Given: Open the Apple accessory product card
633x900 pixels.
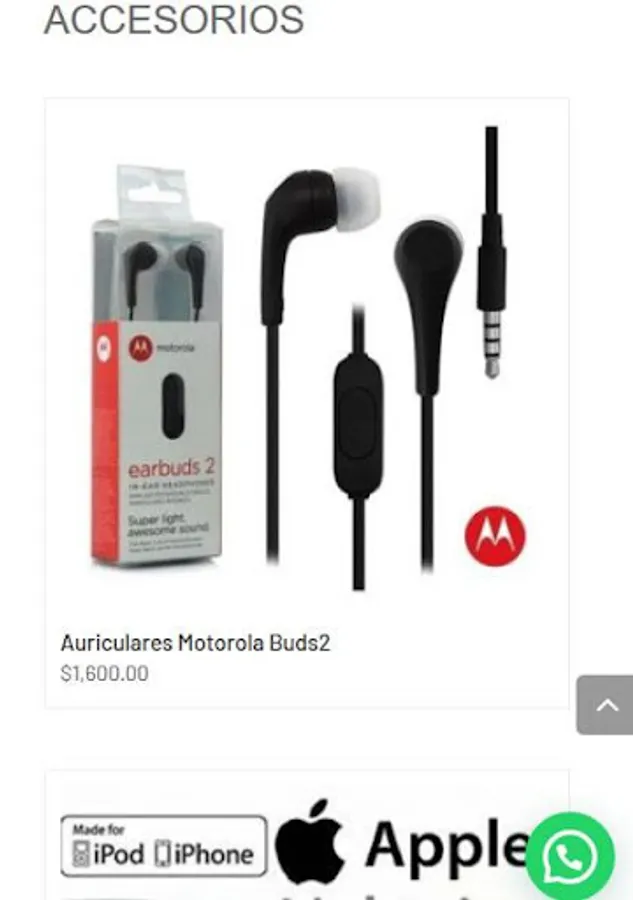Looking at the screenshot, I should [x=290, y=840].
